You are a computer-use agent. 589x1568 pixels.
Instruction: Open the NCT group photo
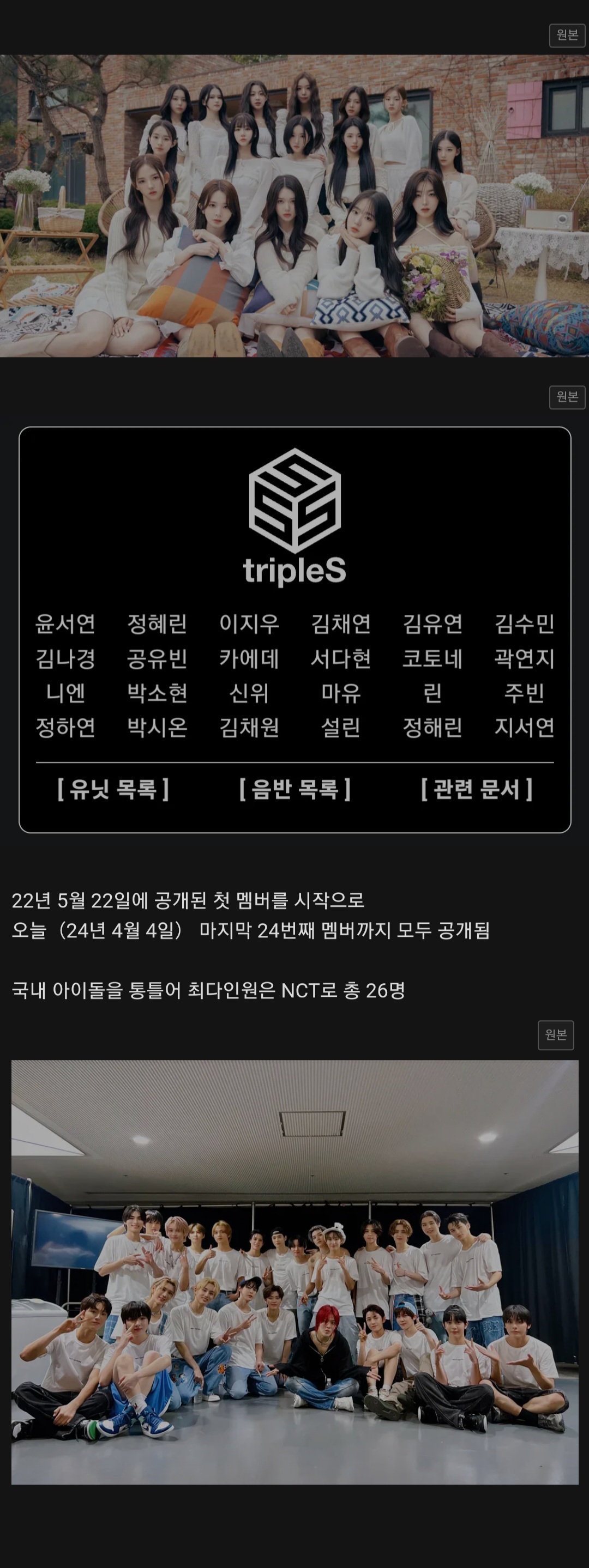[x=294, y=1272]
